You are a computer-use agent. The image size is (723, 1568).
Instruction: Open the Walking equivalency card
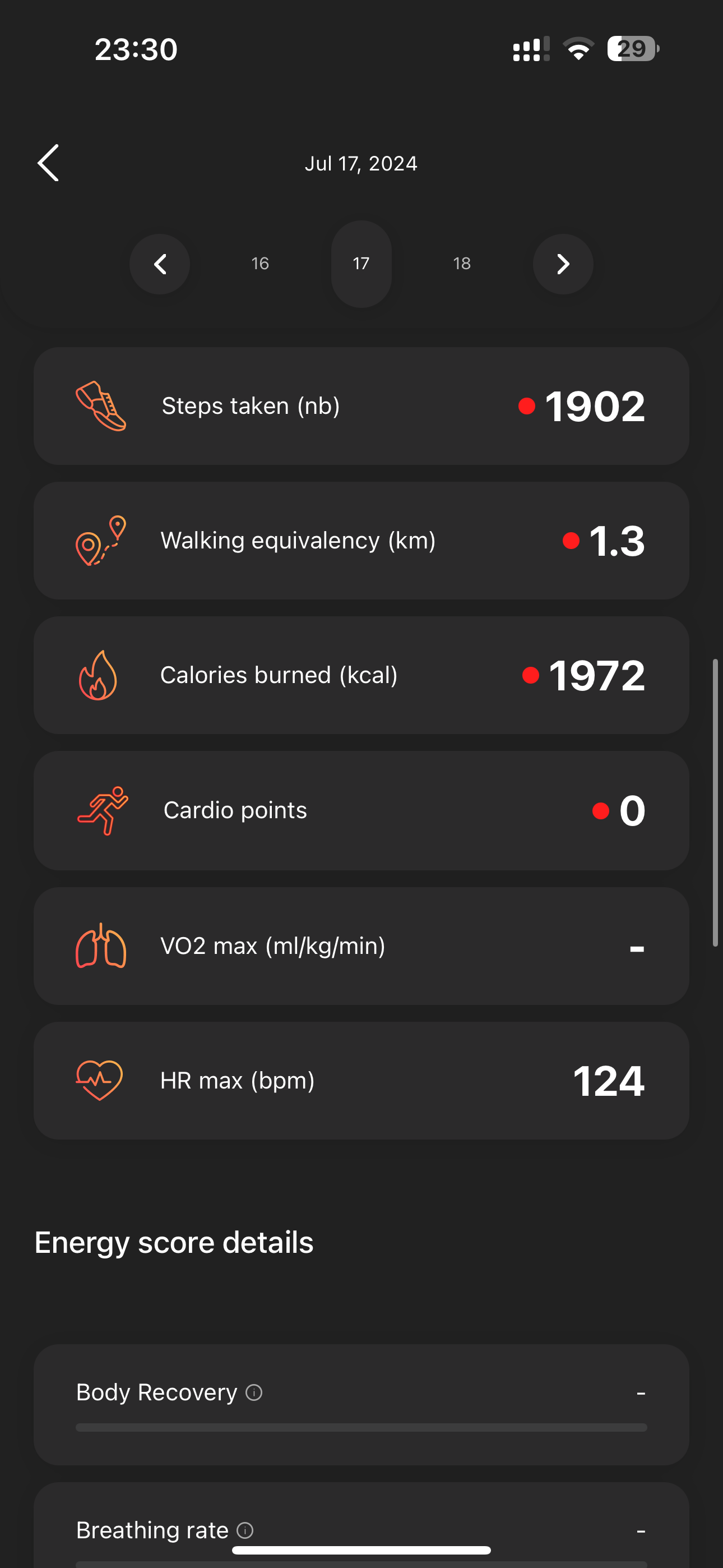pos(361,541)
